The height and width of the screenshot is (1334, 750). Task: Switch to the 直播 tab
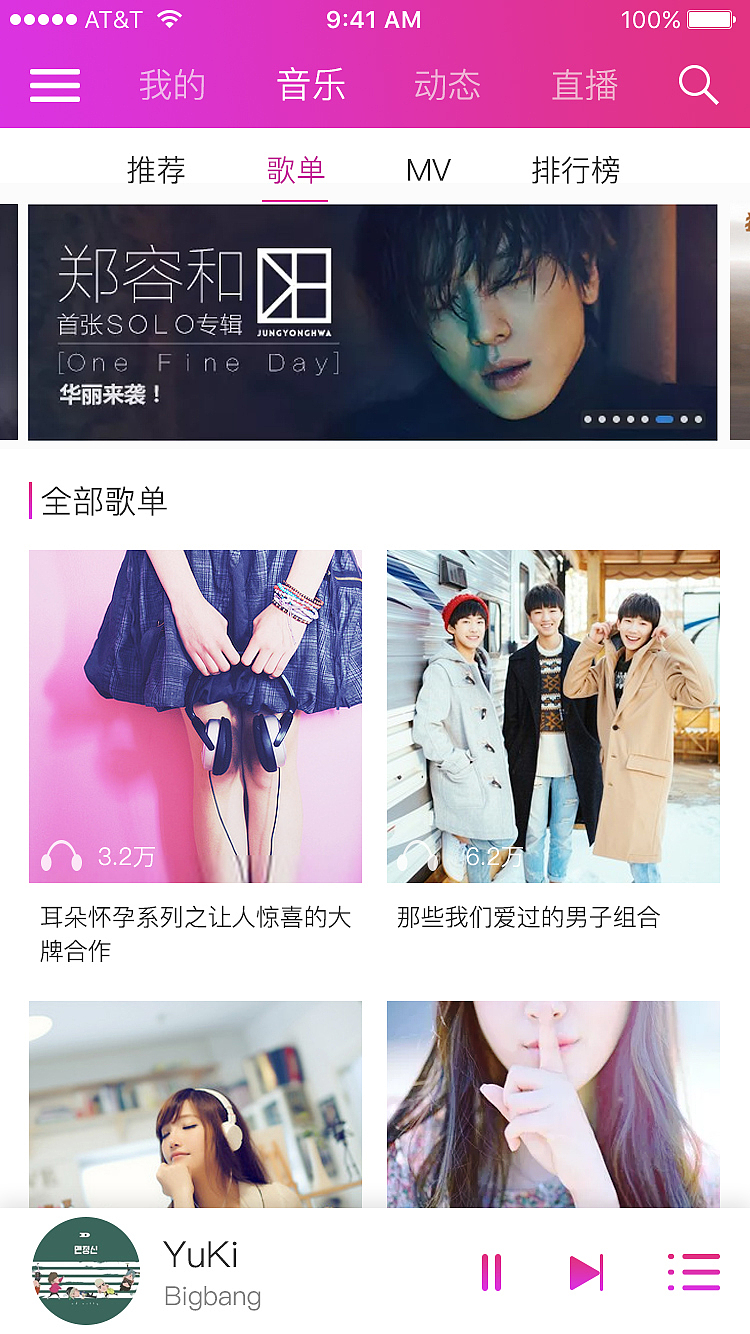(x=585, y=86)
